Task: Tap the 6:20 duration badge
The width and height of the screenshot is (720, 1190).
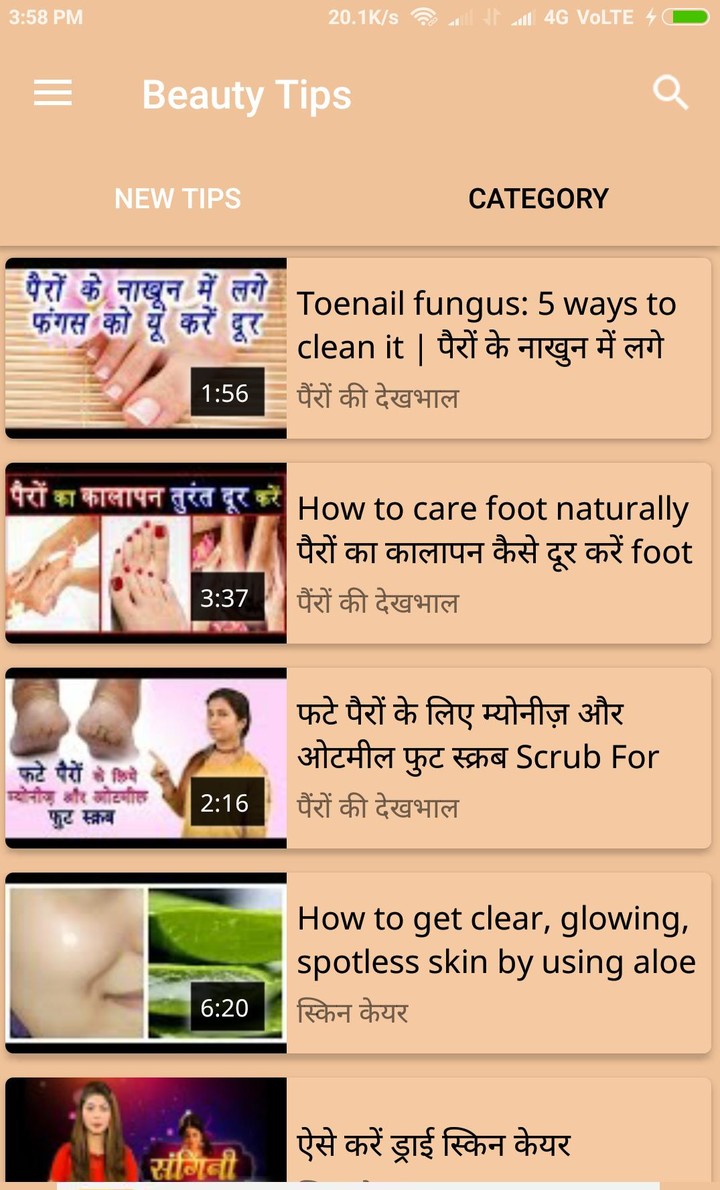Action: (x=226, y=1007)
